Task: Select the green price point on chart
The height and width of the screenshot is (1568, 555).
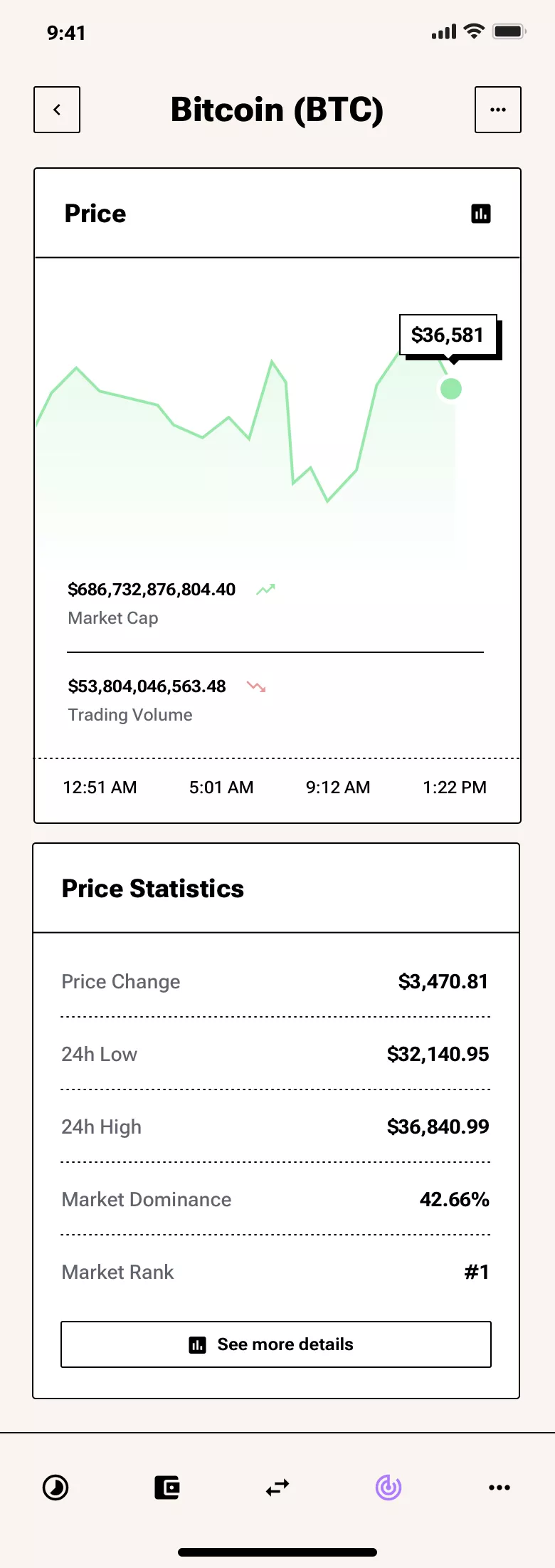Action: click(x=451, y=389)
